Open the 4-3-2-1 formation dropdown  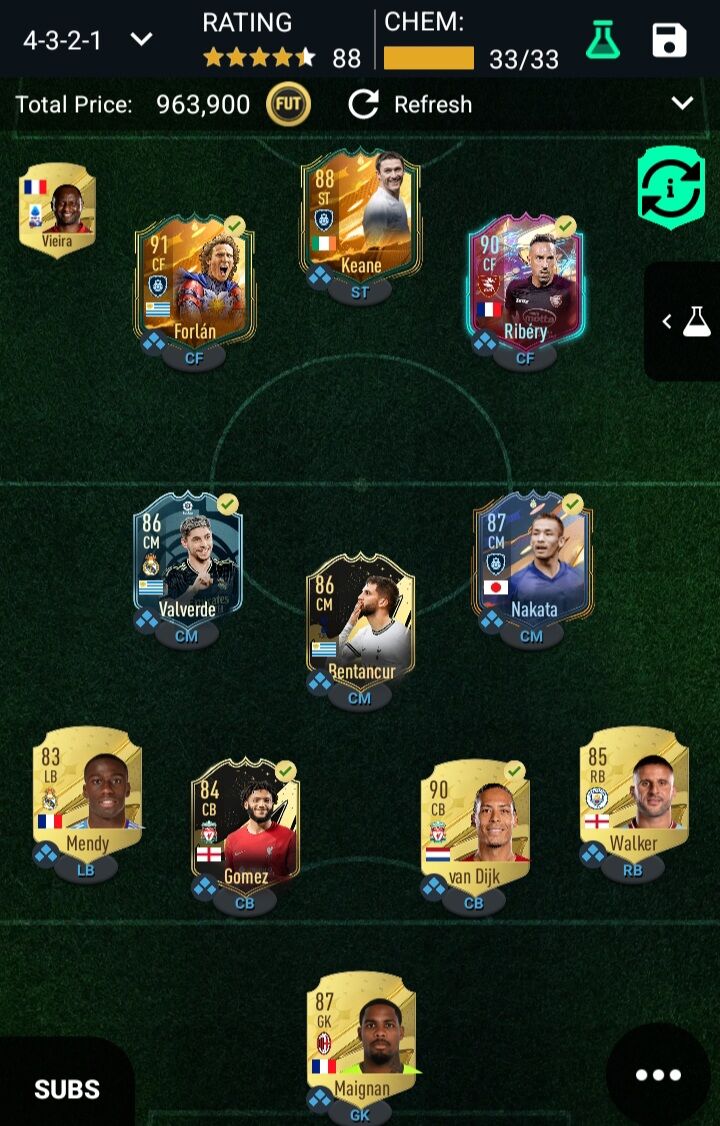88,40
